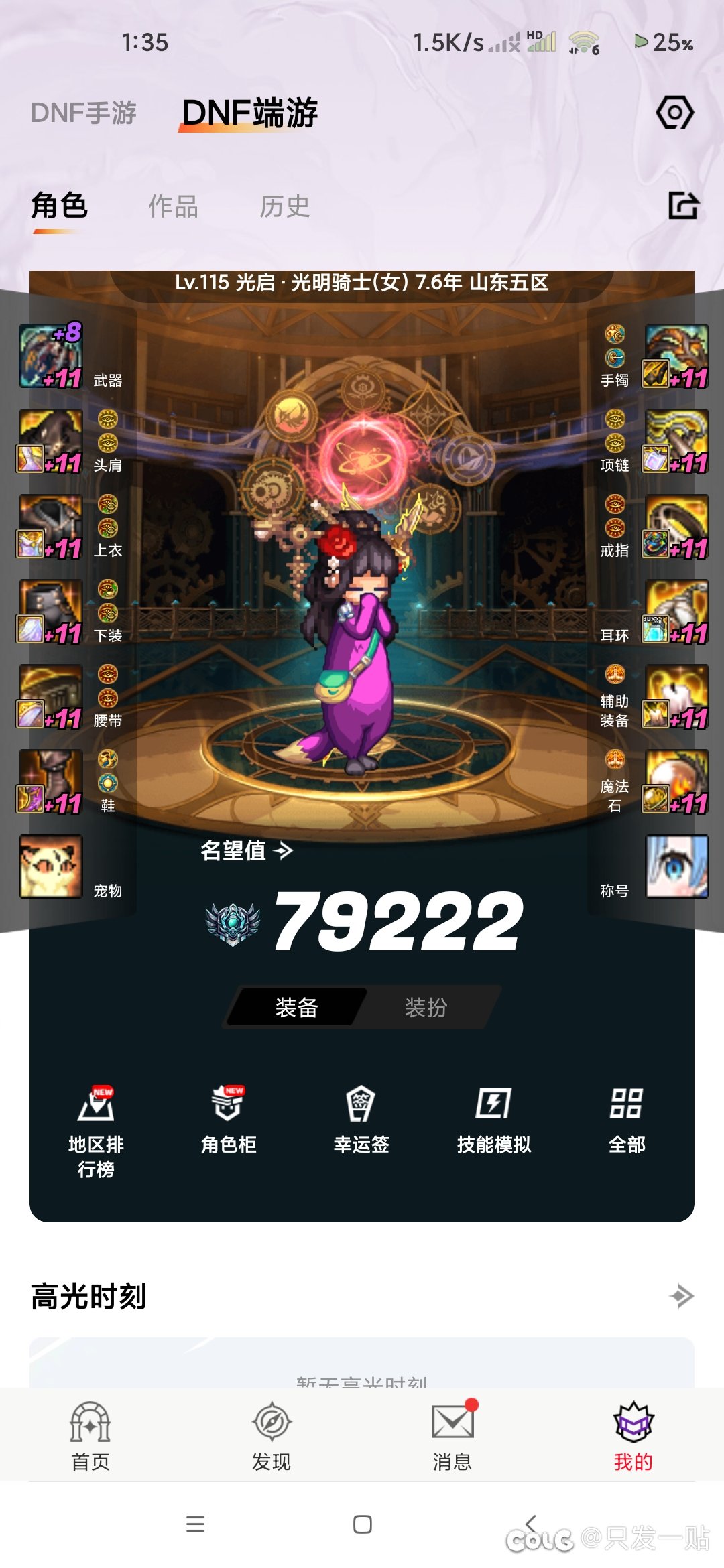The image size is (724, 1568).
Task: Launch the 技能模拟 tool
Action: pyautogui.click(x=494, y=1119)
